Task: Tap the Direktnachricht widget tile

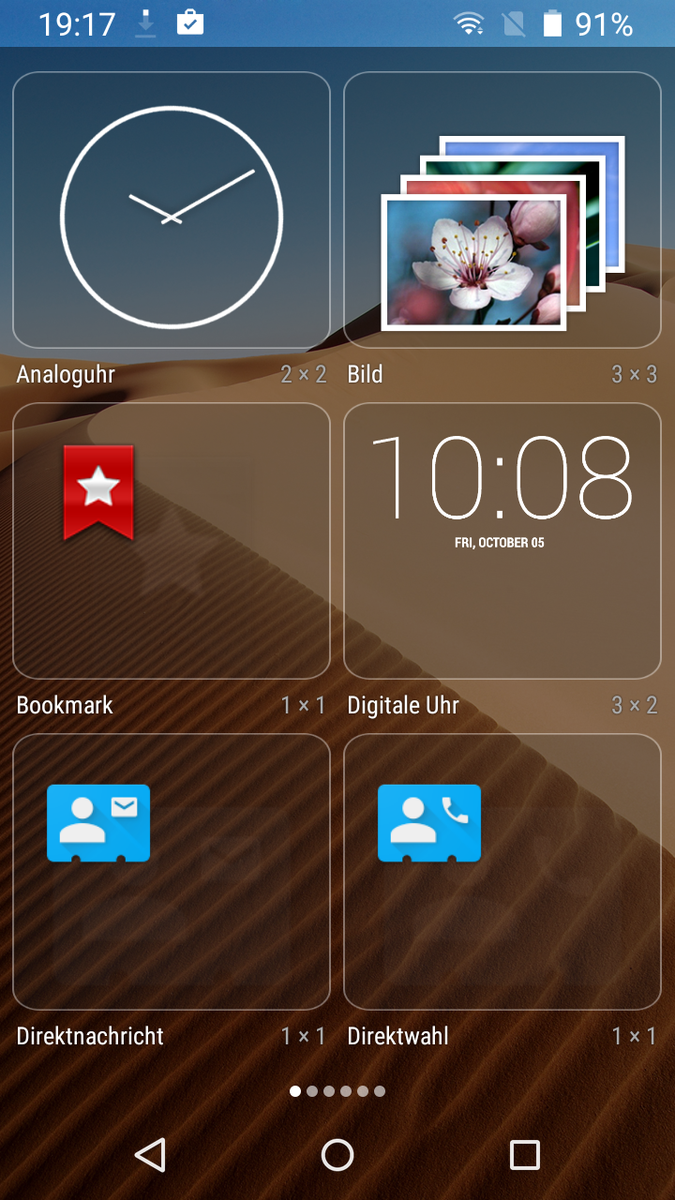Action: [x=171, y=871]
